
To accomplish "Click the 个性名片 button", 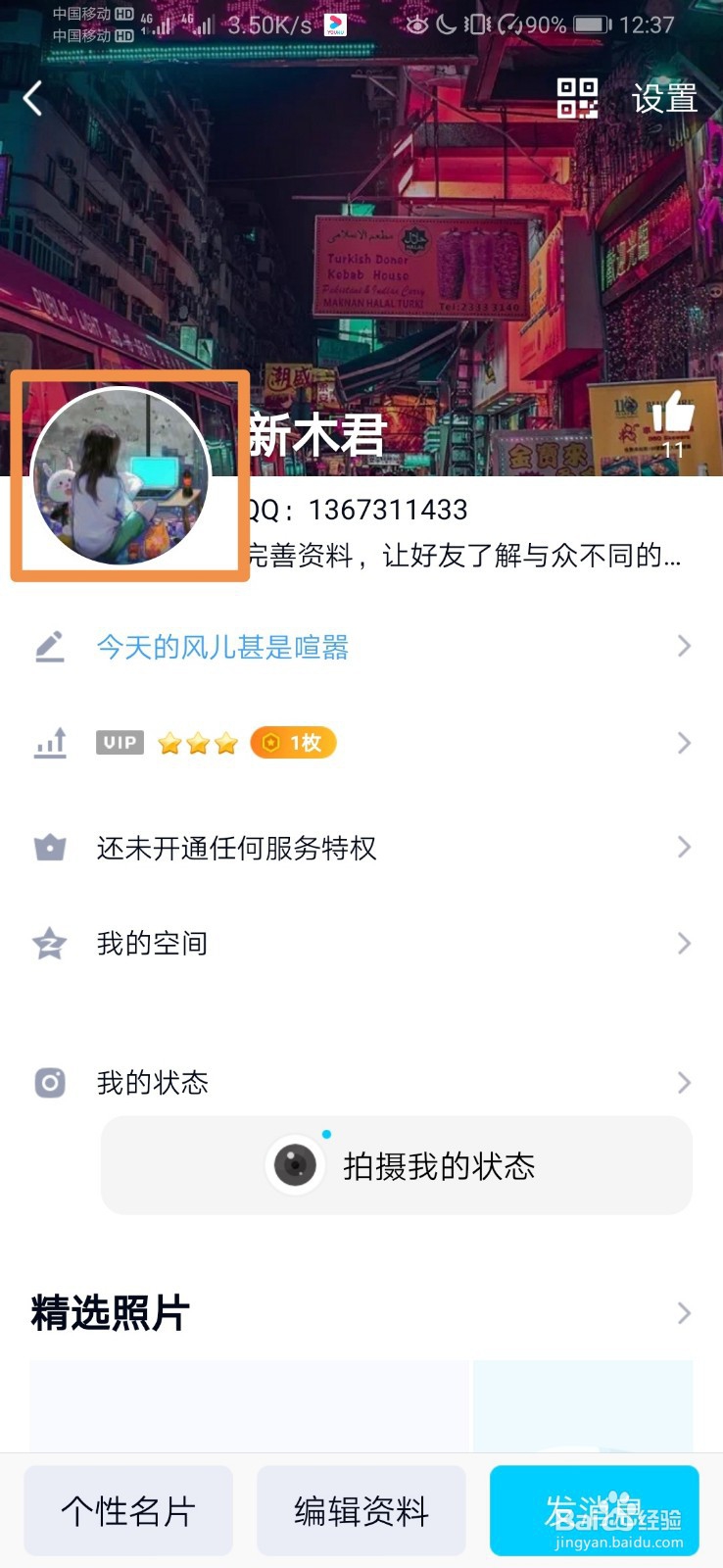I will coord(128,1511).
